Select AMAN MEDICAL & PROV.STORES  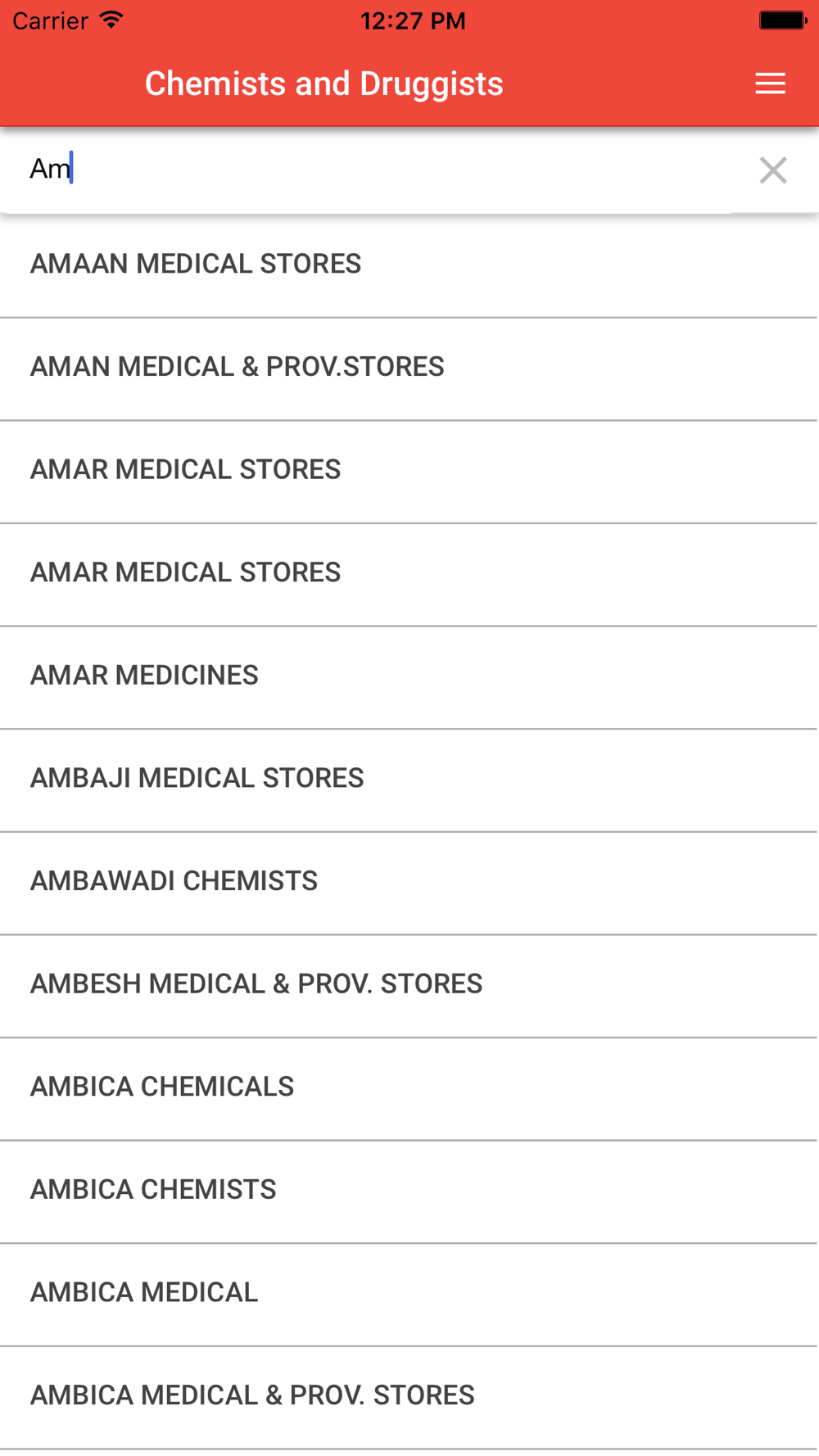tap(409, 369)
